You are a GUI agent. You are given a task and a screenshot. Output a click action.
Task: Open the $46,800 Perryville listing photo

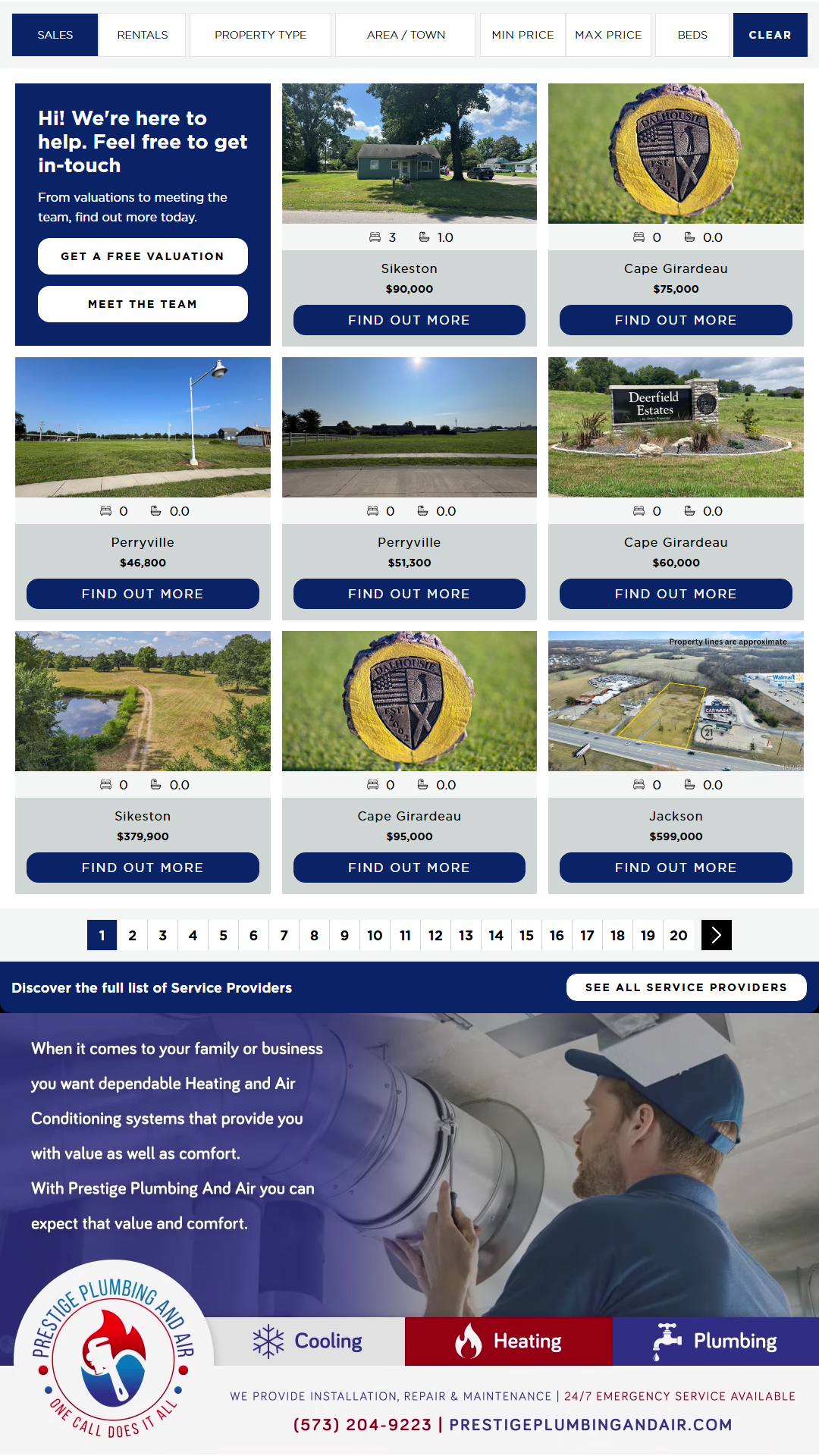coord(143,427)
